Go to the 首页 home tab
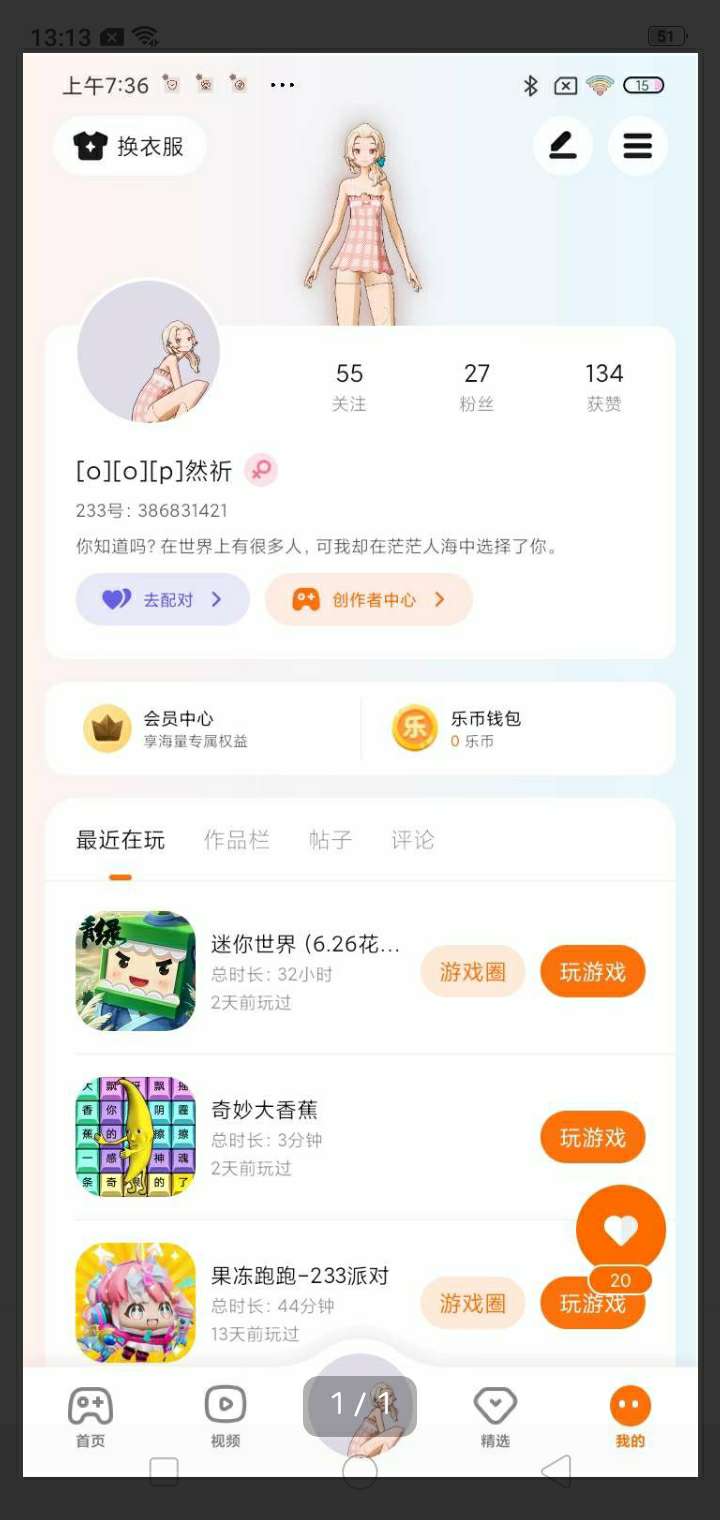This screenshot has width=720, height=1520. coord(90,1416)
